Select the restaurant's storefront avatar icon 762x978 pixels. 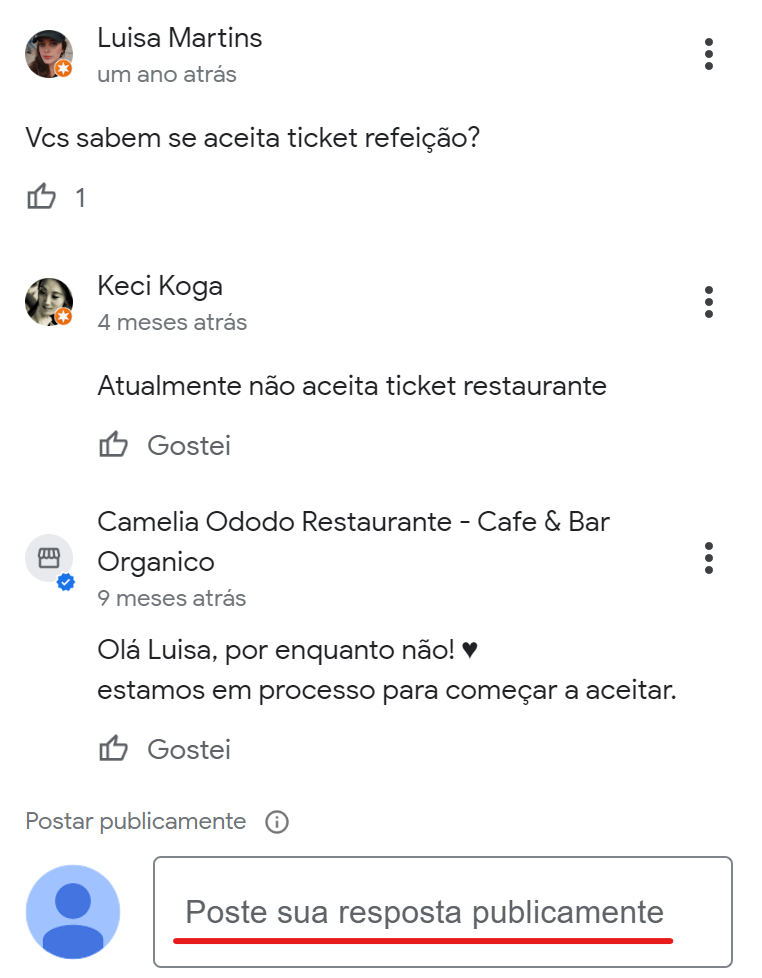pos(48,558)
